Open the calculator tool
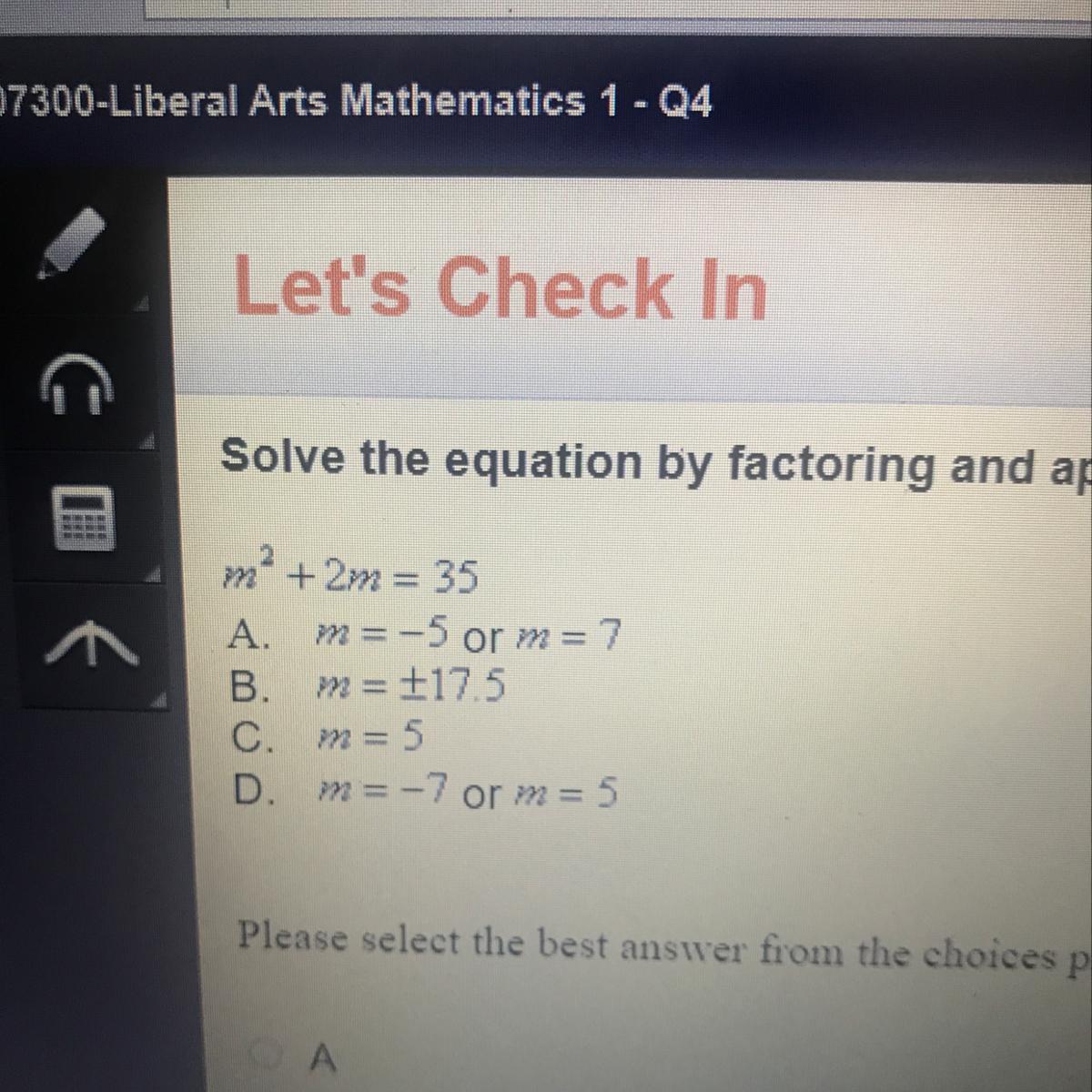 click(x=82, y=520)
